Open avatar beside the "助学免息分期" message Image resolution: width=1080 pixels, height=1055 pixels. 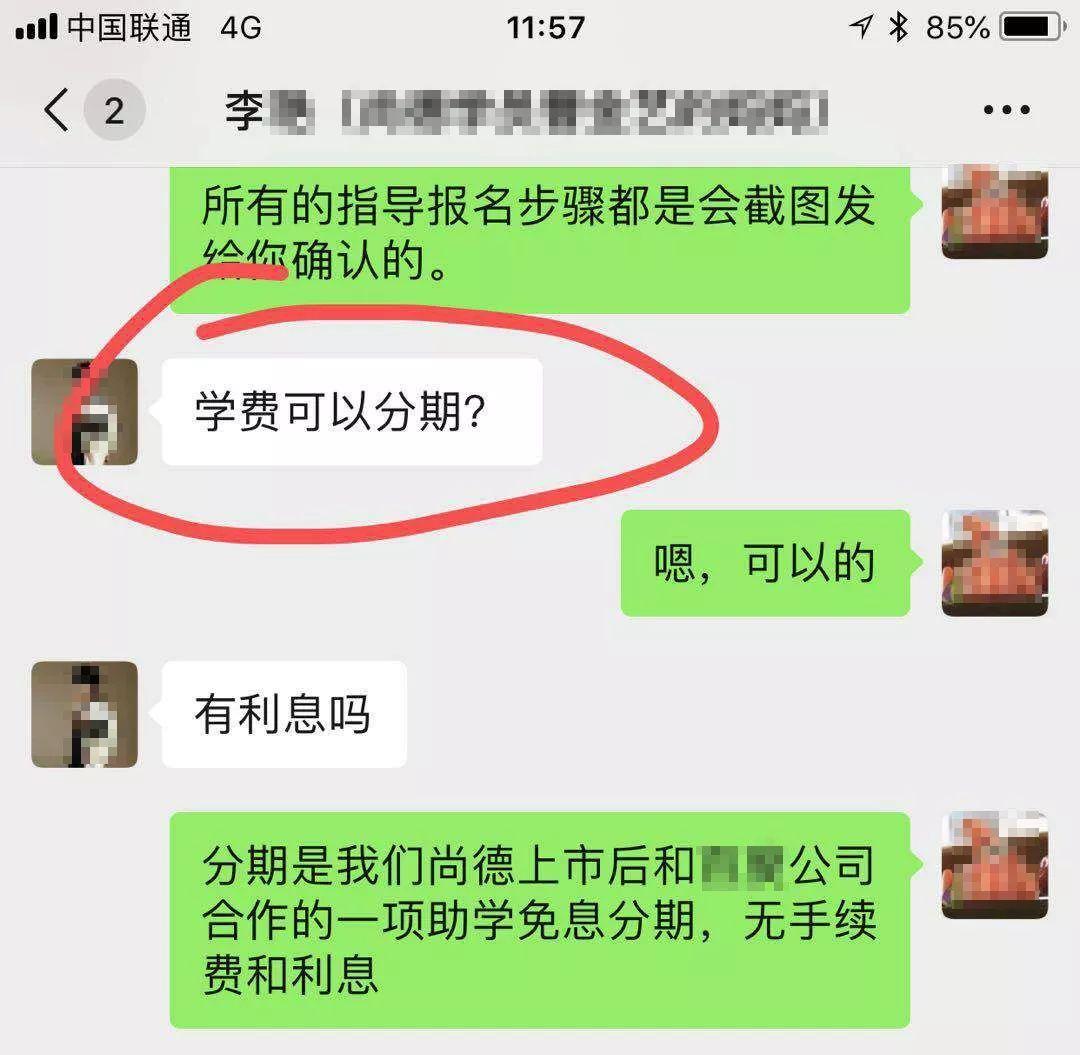[994, 866]
